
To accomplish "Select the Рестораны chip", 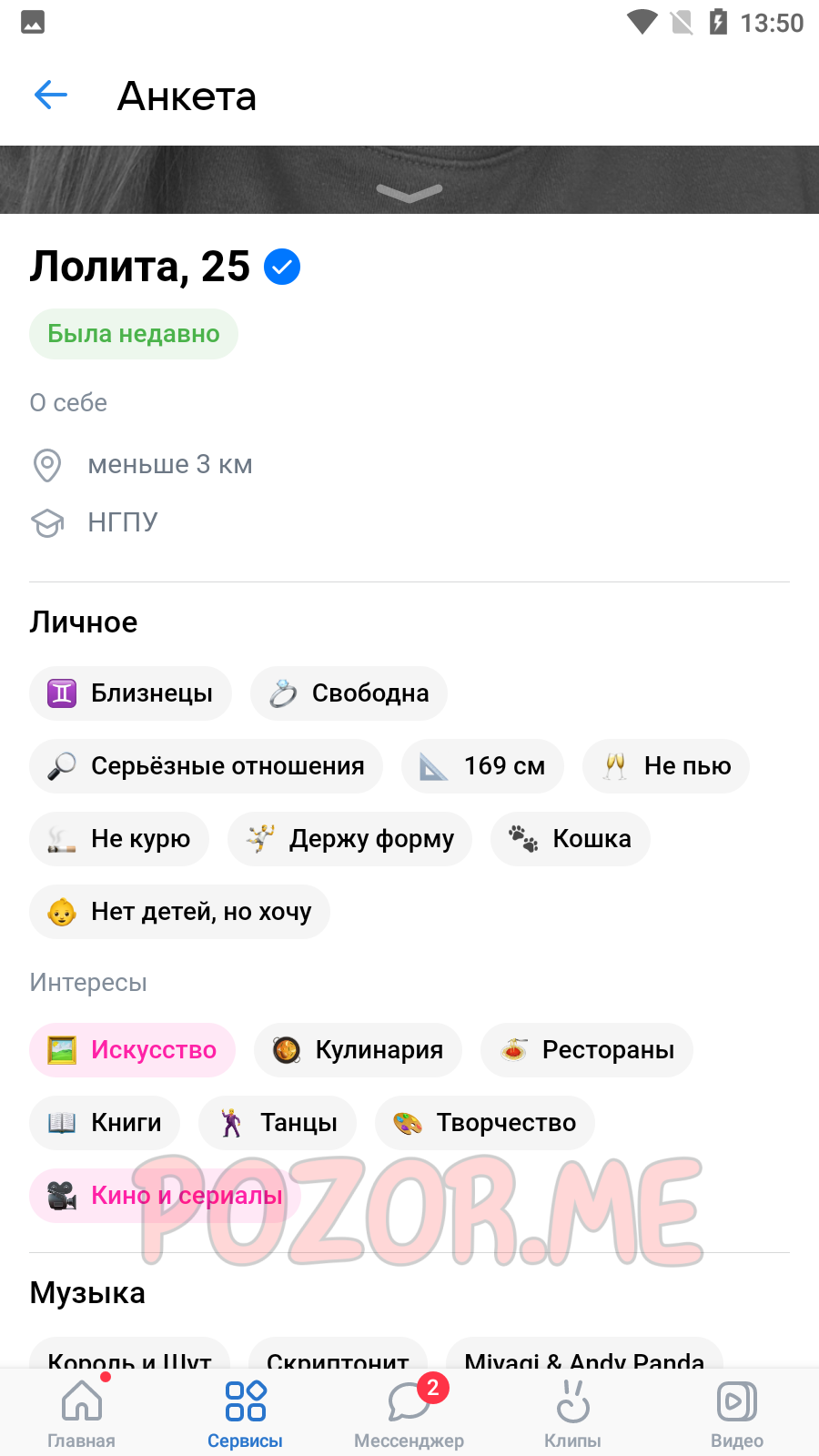I will 587,1050.
